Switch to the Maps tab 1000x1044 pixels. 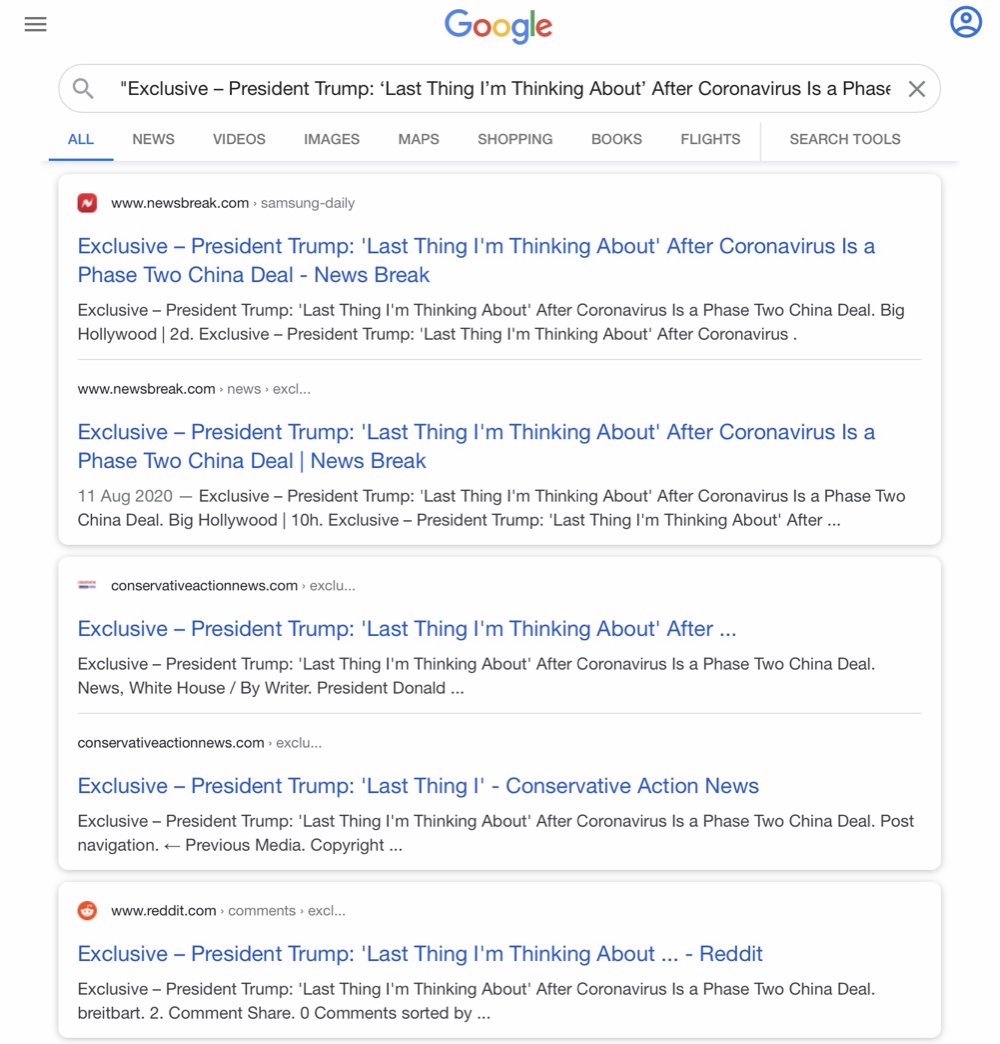click(x=419, y=139)
